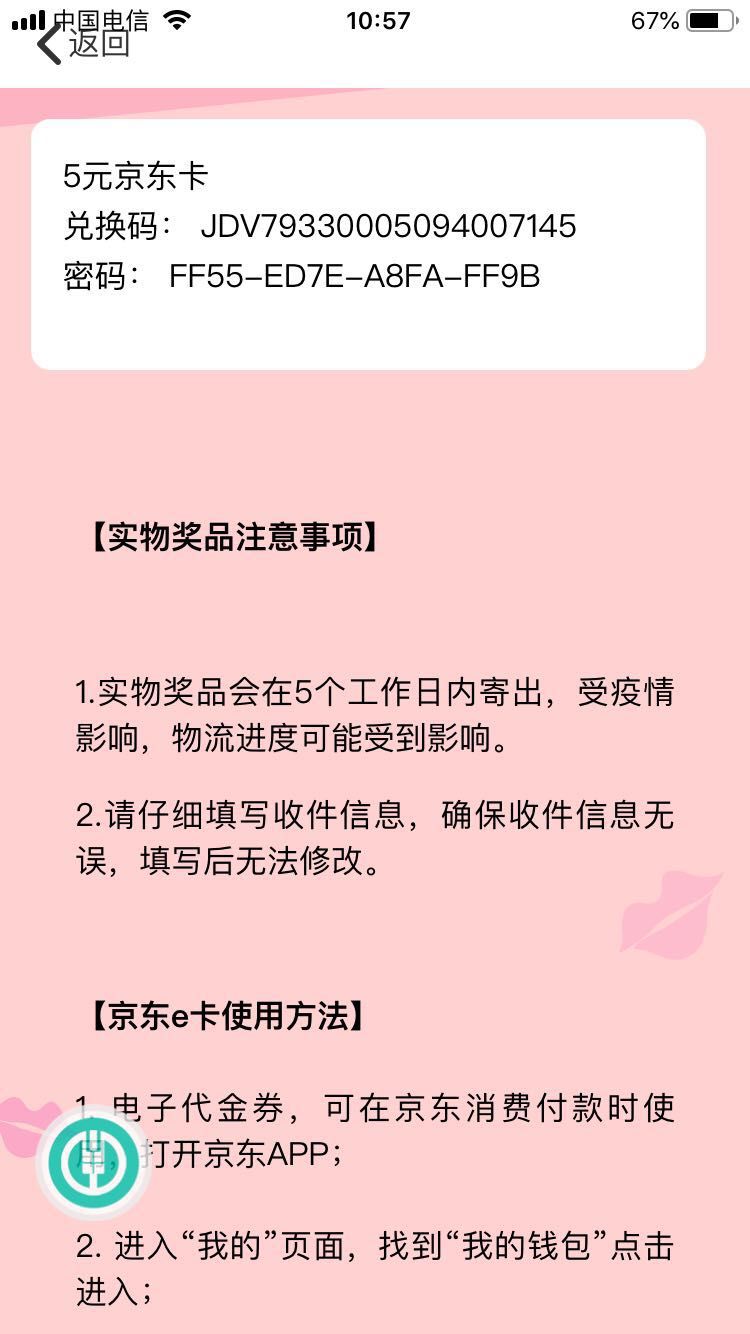This screenshot has width=750, height=1334.
Task: Go back using the 返回 button
Action: point(82,43)
